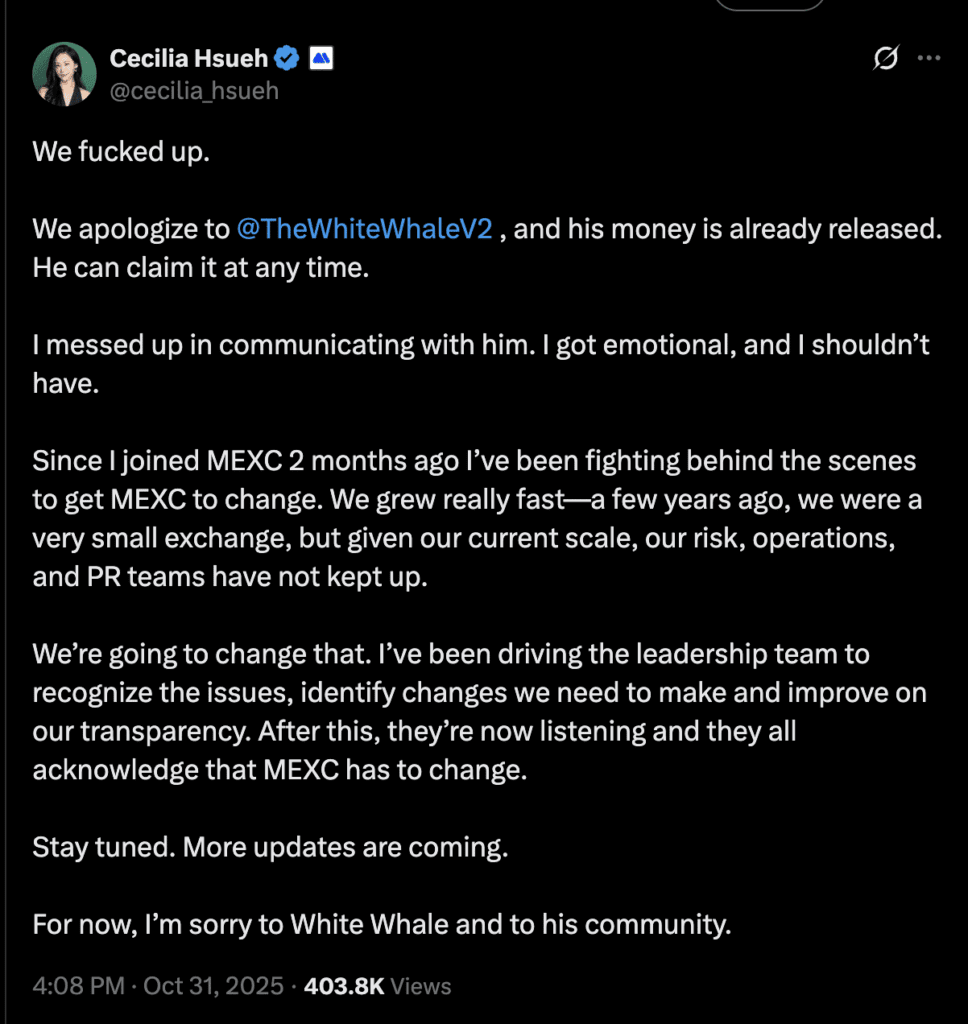This screenshot has height=1024, width=968.
Task: Tap the @cecilia_hsueh handle
Action: click(x=194, y=91)
